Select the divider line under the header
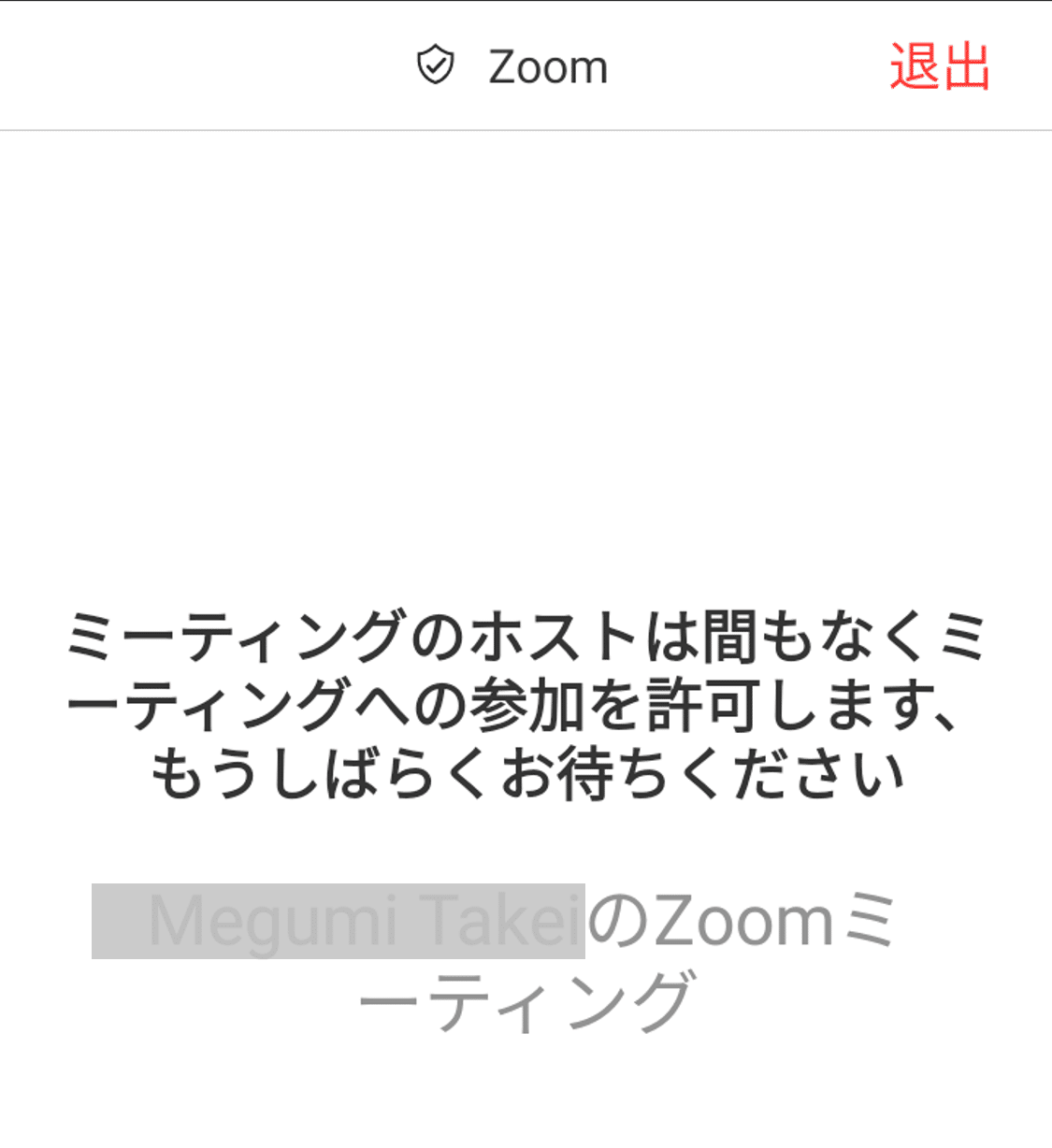Image resolution: width=1052 pixels, height=1148 pixels. tap(526, 130)
